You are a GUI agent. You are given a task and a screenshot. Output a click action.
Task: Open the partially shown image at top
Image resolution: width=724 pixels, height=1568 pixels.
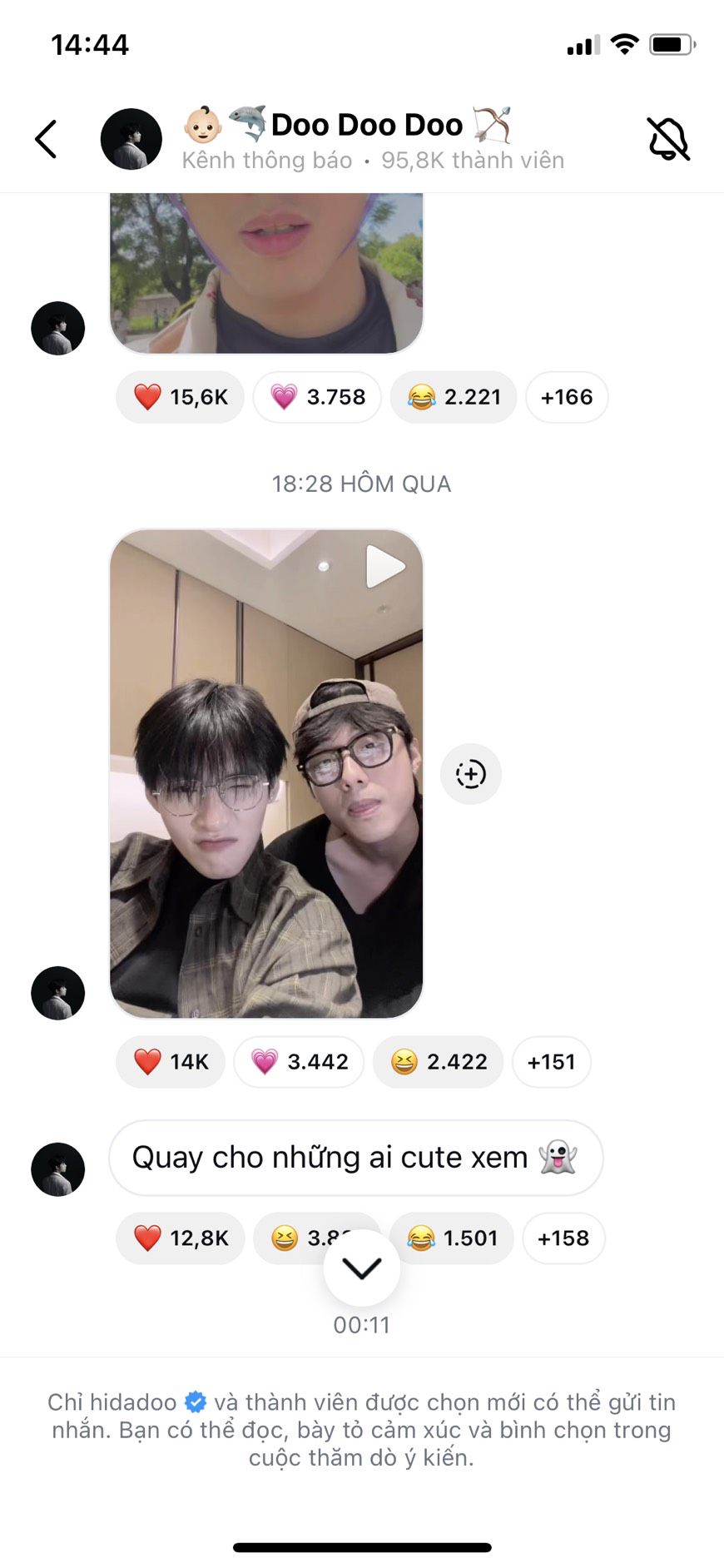point(266,273)
